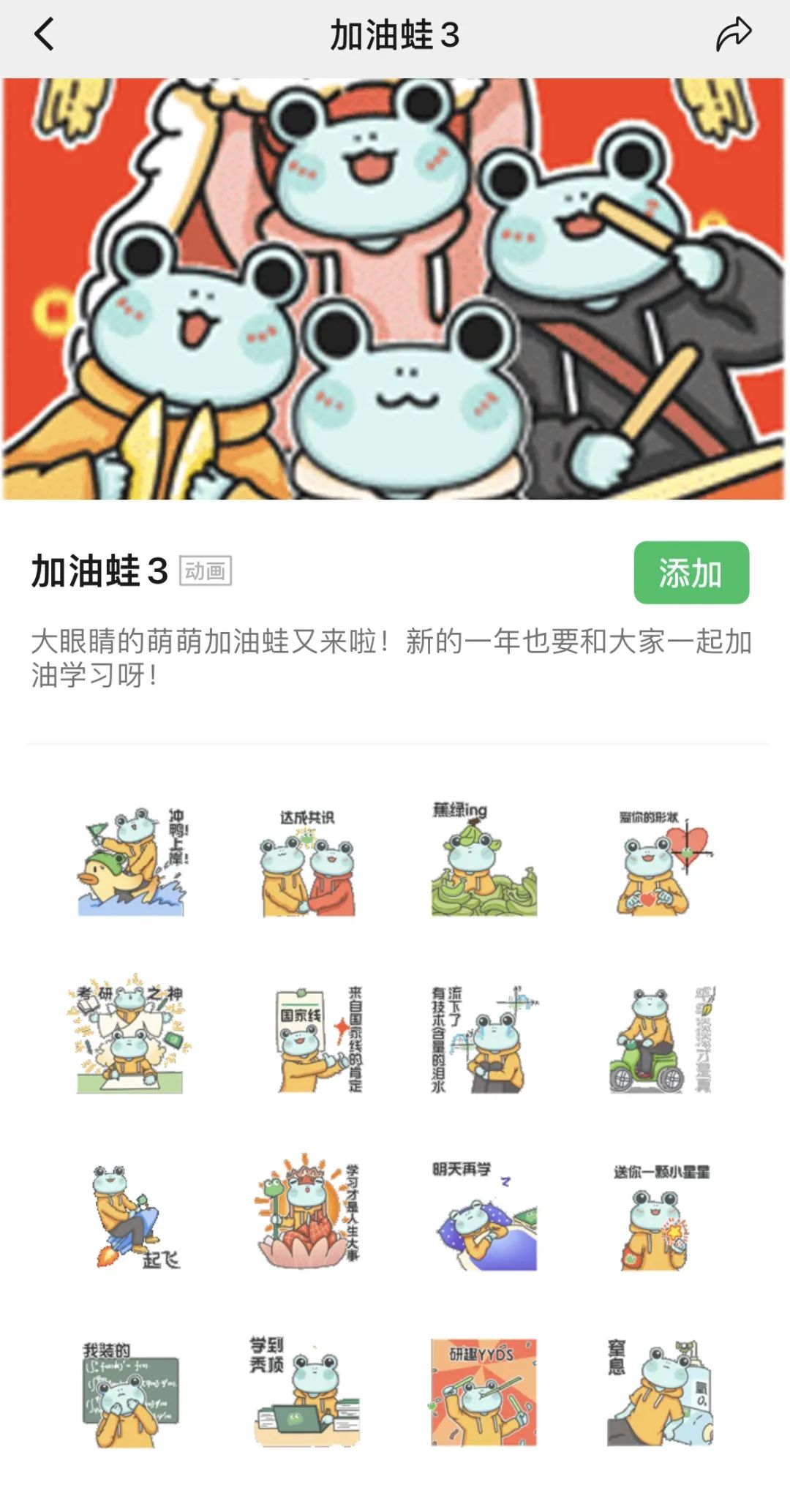This screenshot has height=1512, width=790.
Task: Preview the 学到秃顶 sticker
Action: pyautogui.click(x=308, y=1393)
